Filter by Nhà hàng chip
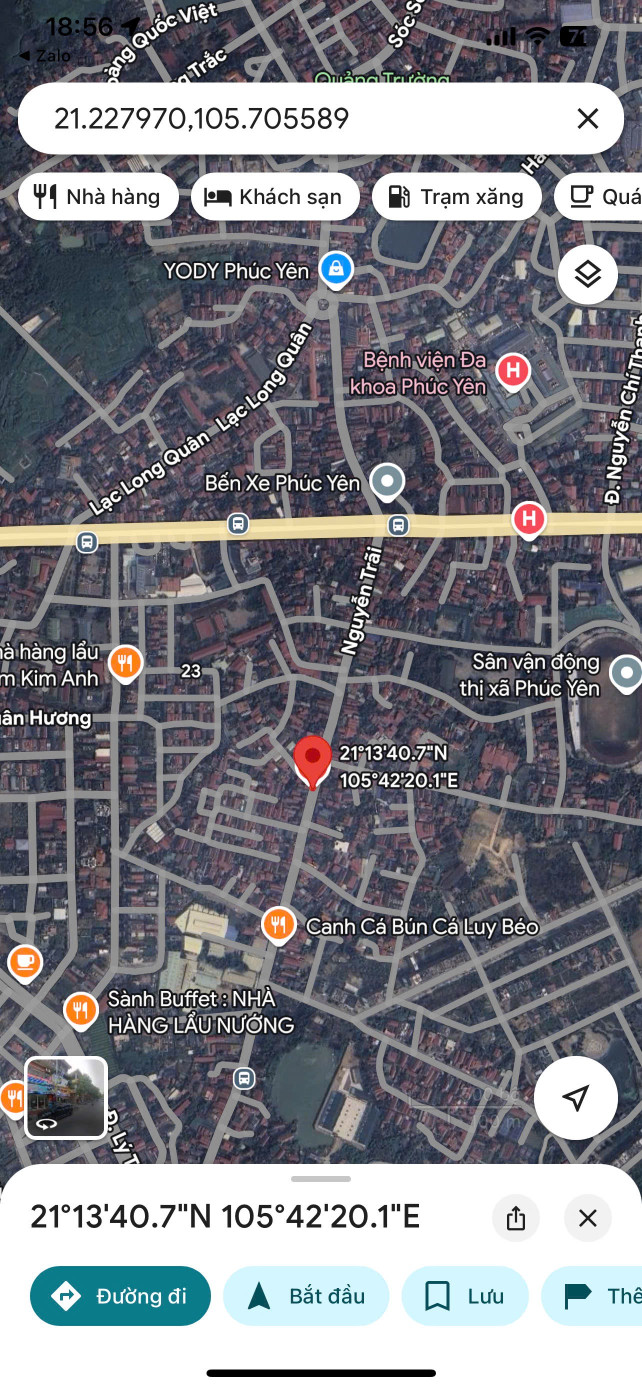This screenshot has width=642, height=1389. pyautogui.click(x=98, y=197)
